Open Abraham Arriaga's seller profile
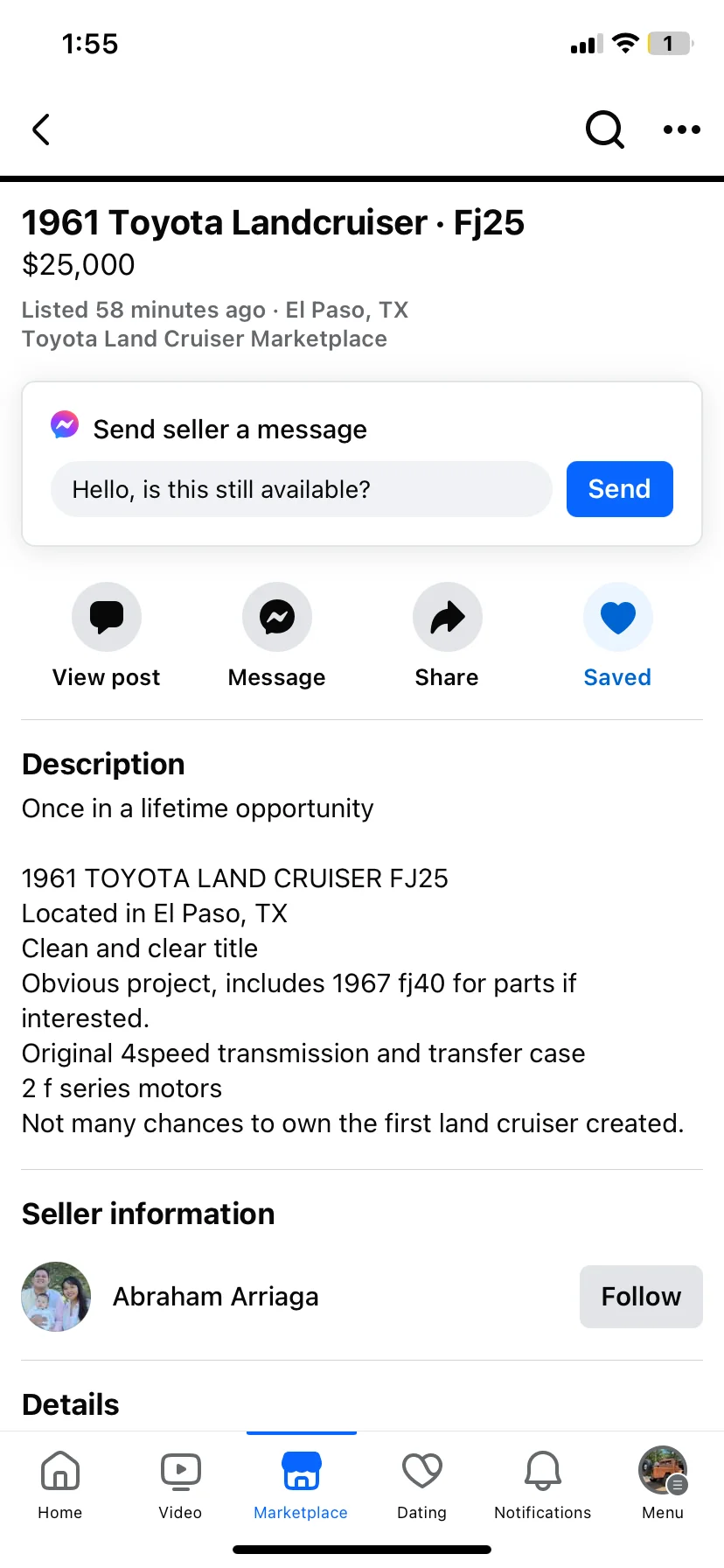The width and height of the screenshot is (724, 1568). coord(215,1297)
